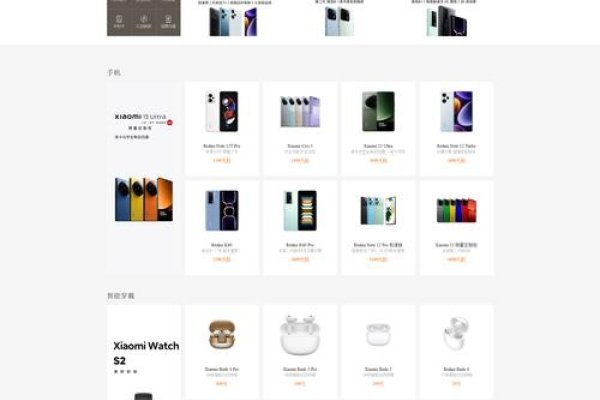View the green Xiaomi 13 Ultra product card
The image size is (600, 400).
tap(378, 128)
